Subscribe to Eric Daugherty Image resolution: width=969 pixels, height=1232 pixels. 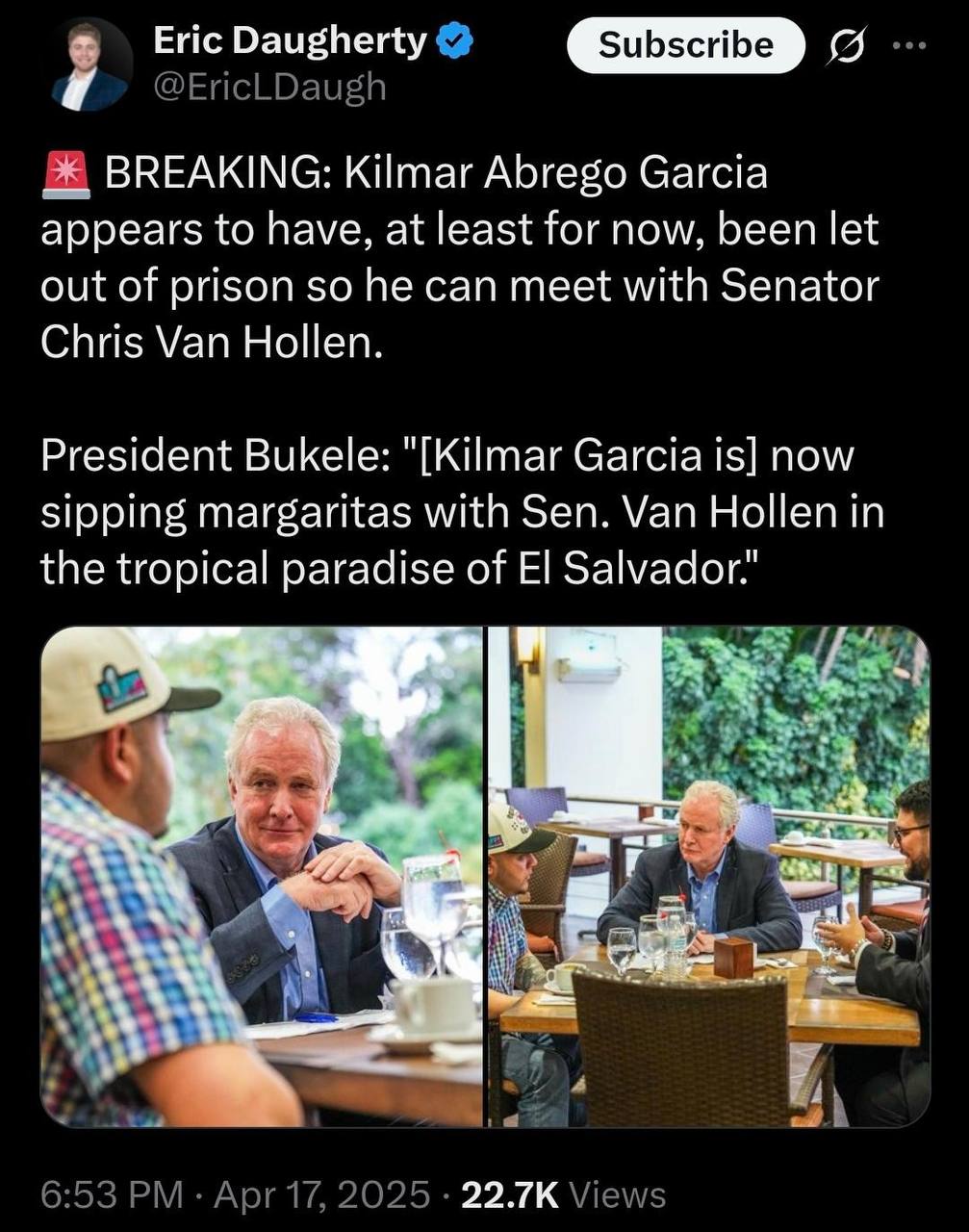point(685,45)
